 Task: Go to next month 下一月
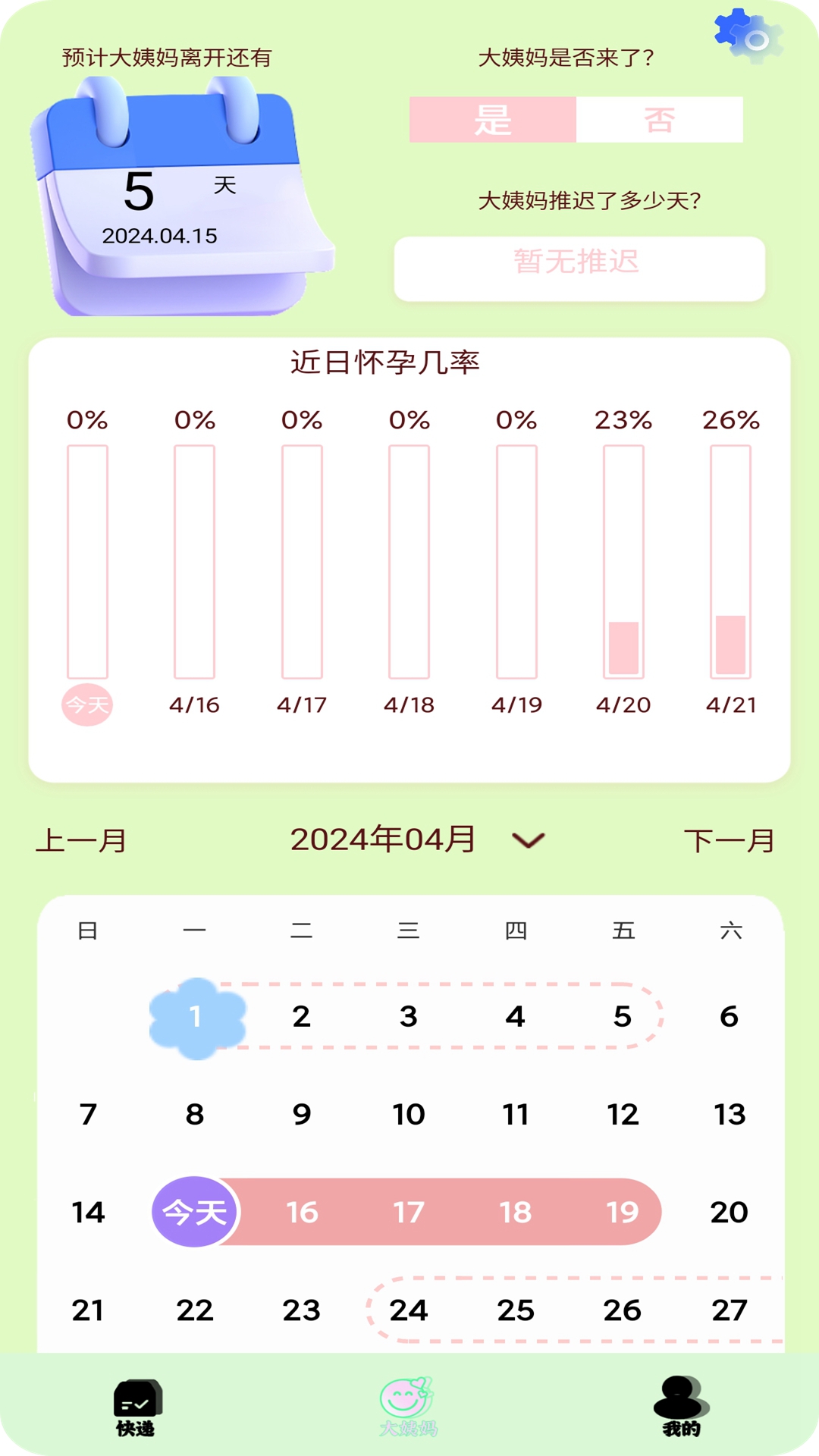[x=730, y=840]
